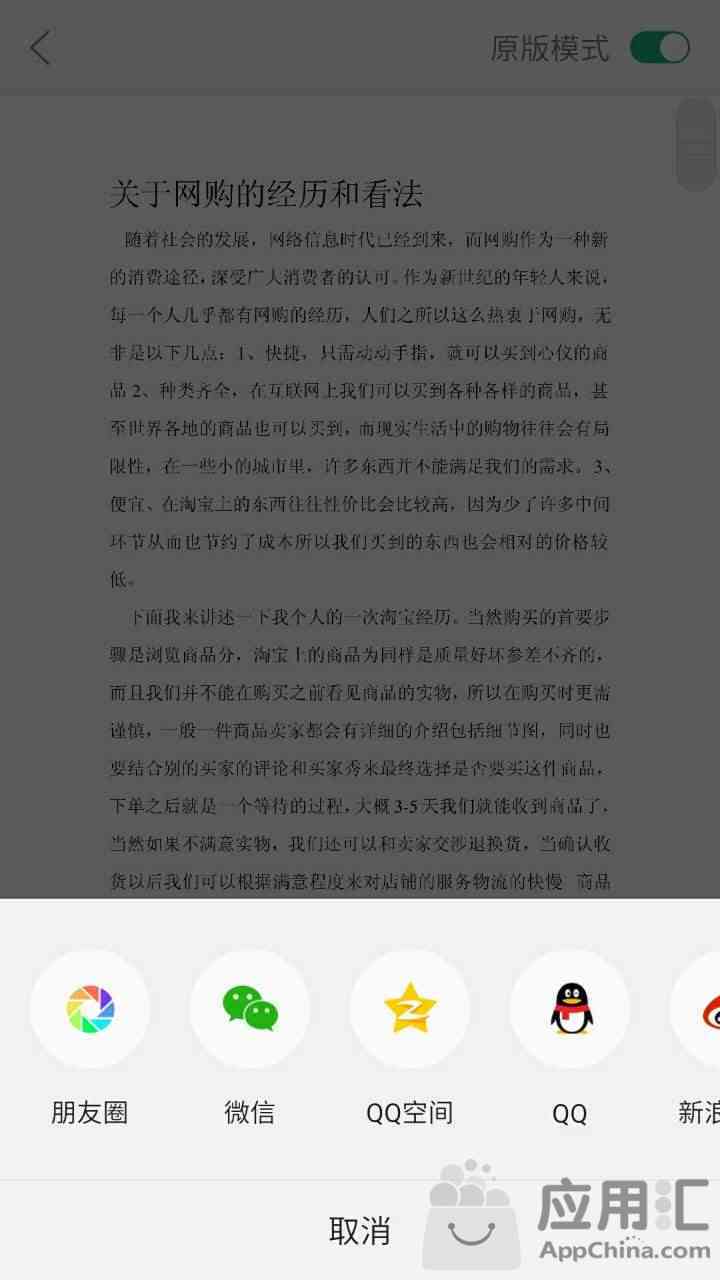Go back with the top-left arrow
The width and height of the screenshot is (720, 1280).
(x=40, y=48)
